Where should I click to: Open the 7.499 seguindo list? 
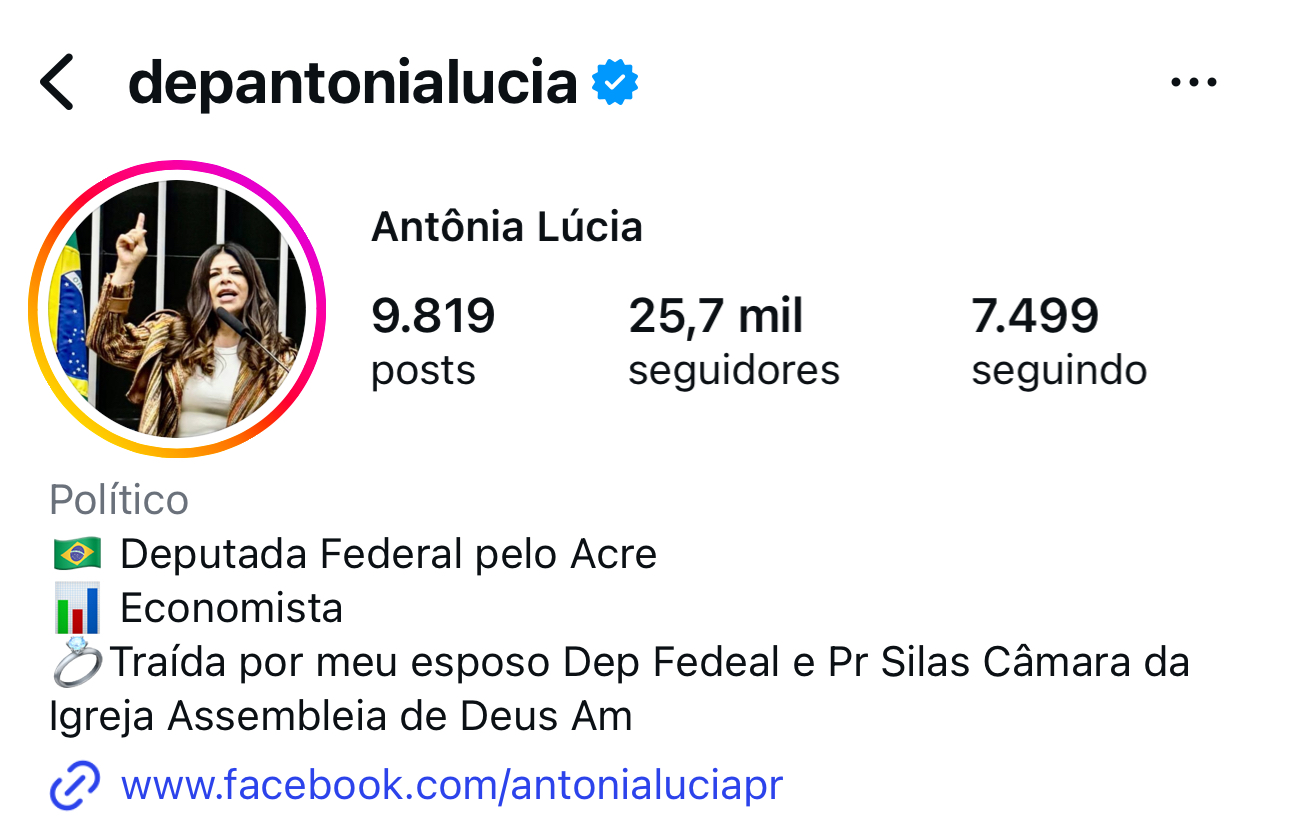1058,342
